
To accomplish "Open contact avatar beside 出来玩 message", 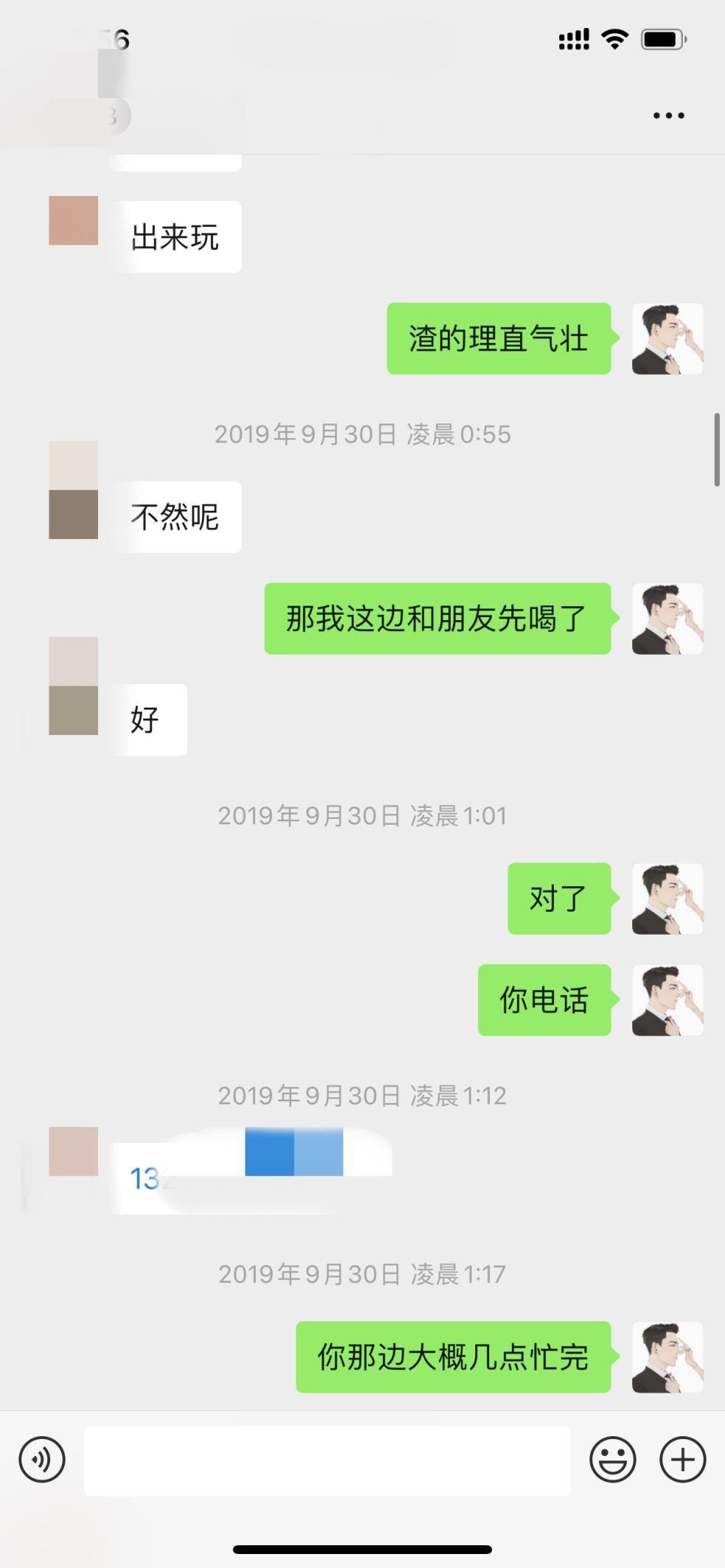I will [74, 220].
